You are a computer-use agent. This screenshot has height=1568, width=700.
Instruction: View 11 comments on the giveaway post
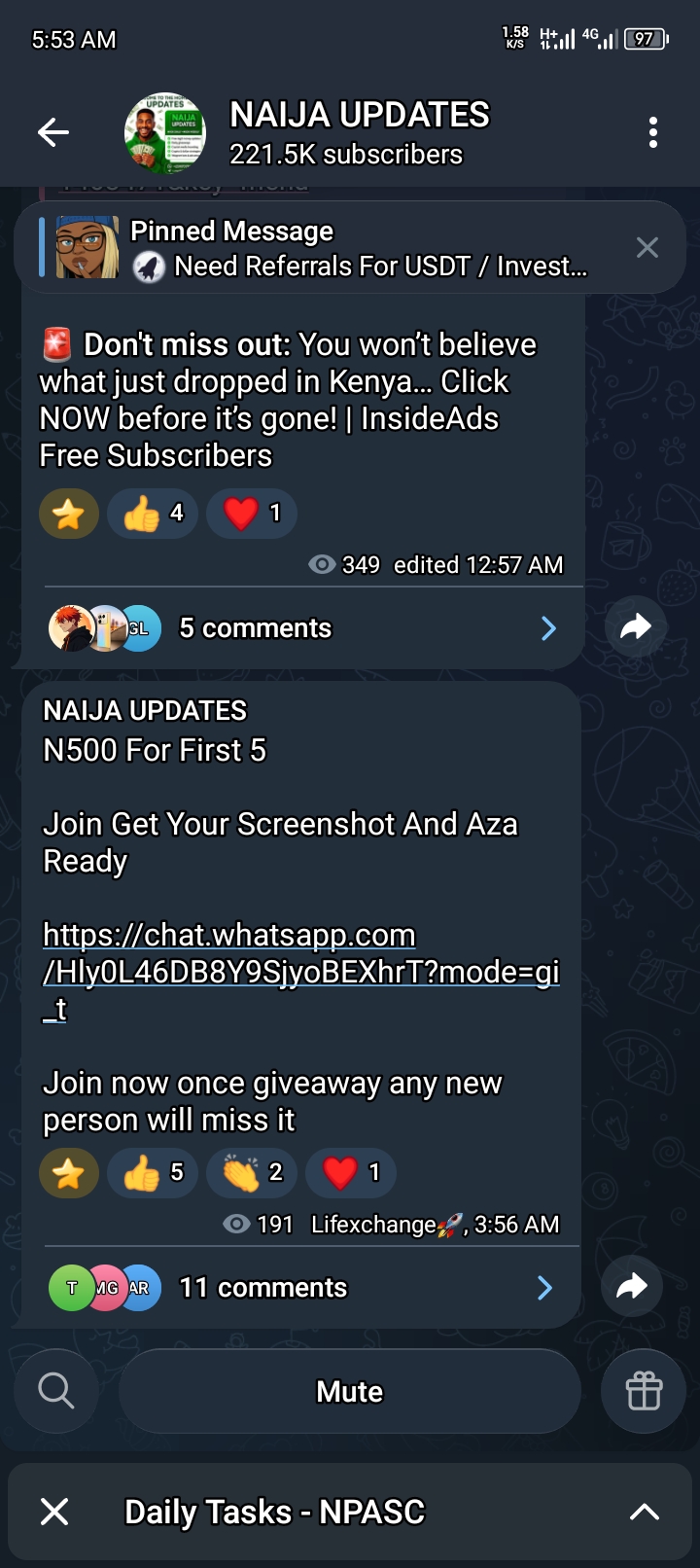coord(301,1288)
